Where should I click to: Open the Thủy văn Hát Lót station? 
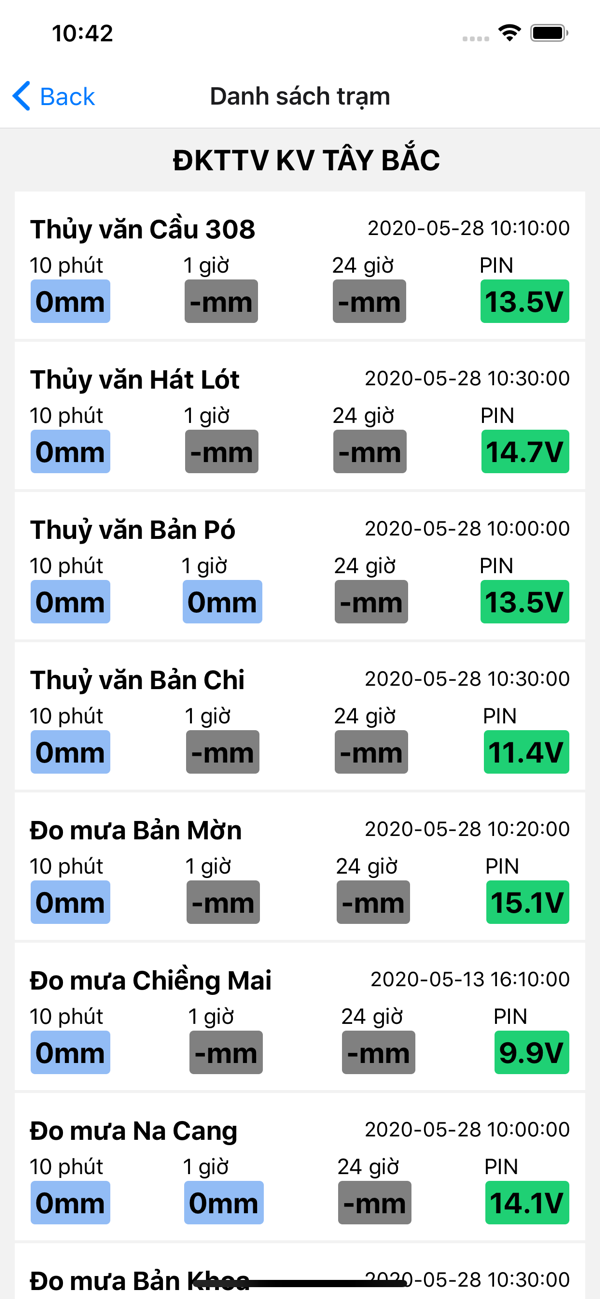(300, 415)
